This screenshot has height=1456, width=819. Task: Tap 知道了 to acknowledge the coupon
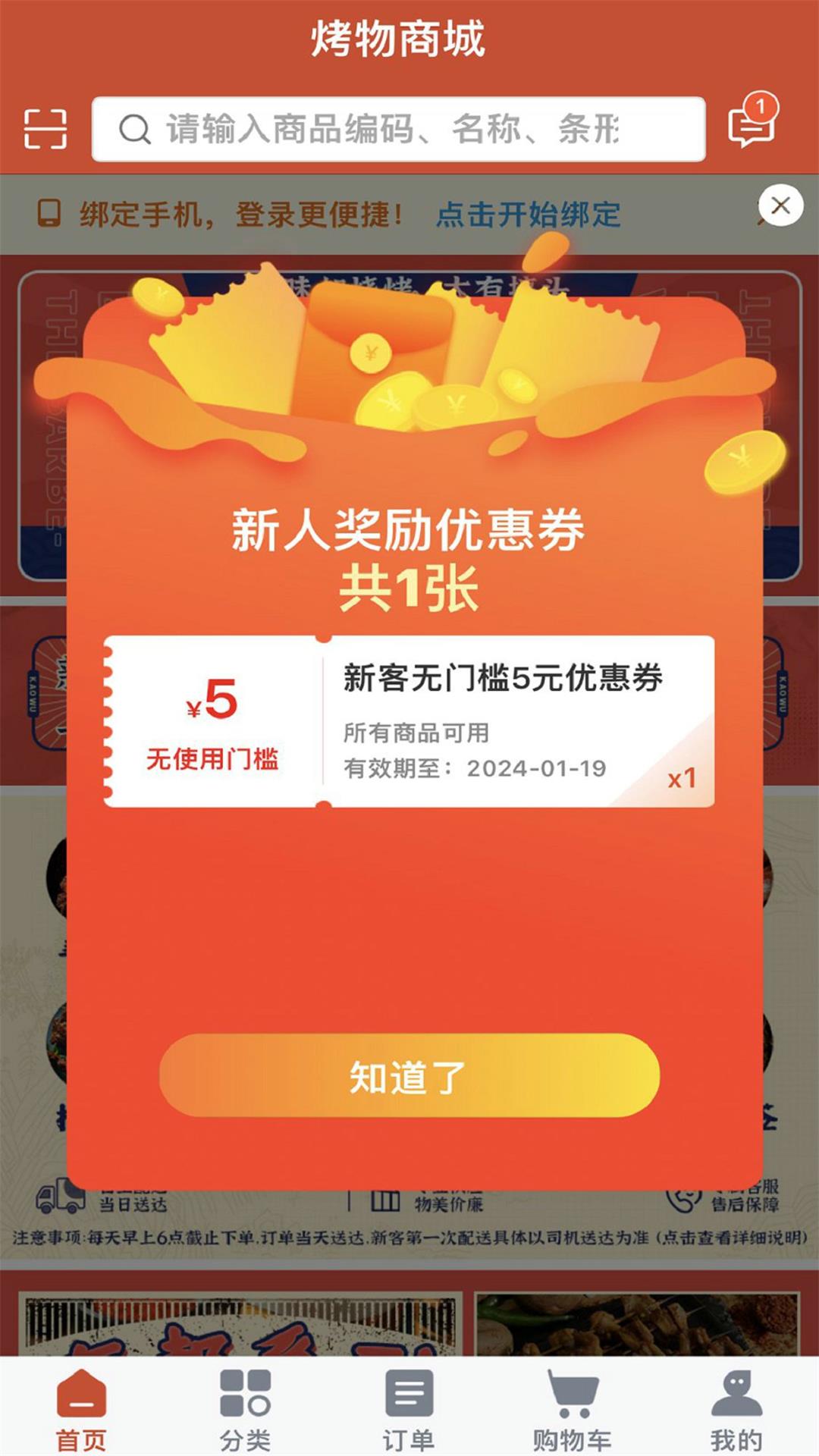(x=409, y=1073)
